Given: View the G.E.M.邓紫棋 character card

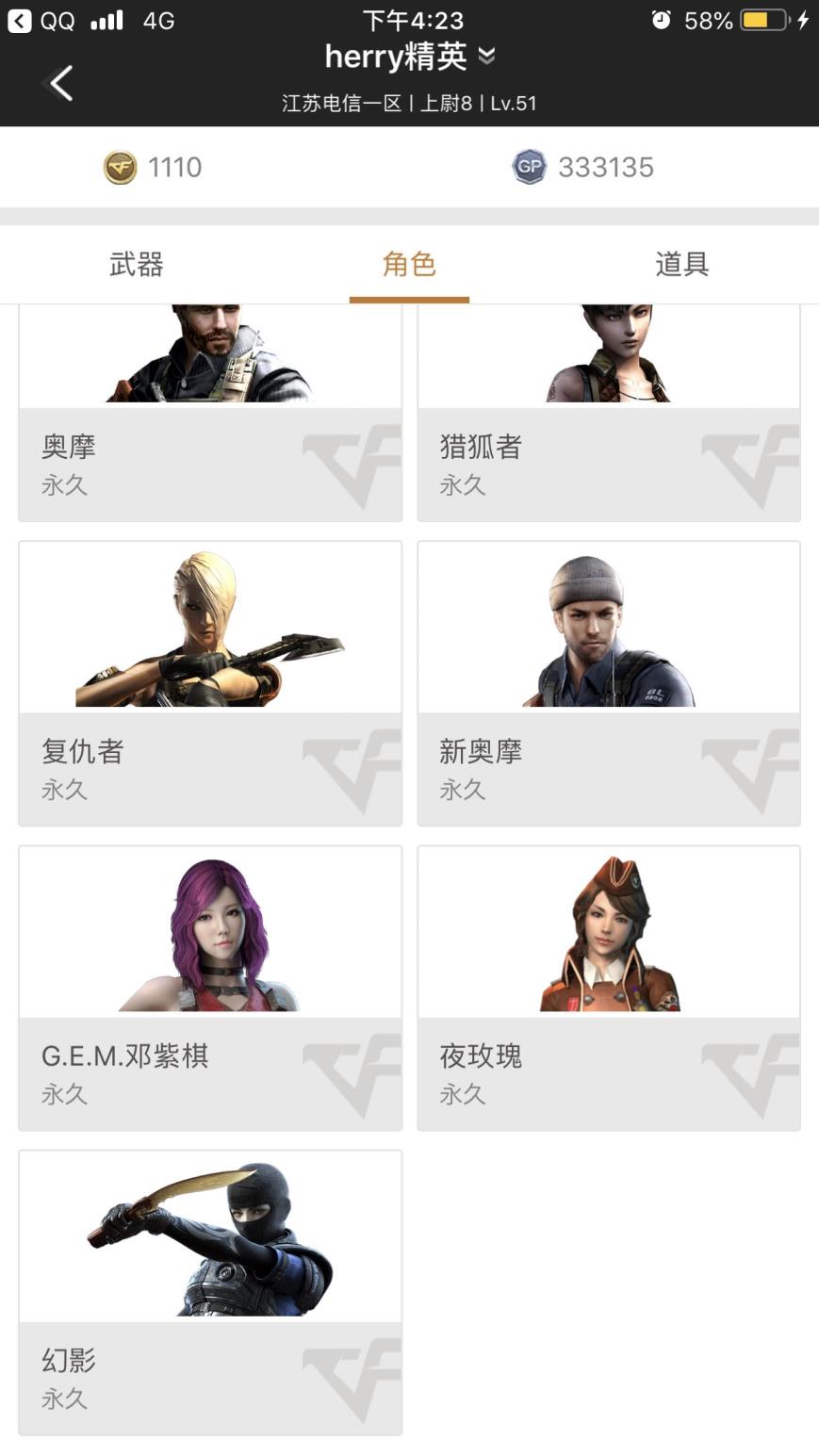Looking at the screenshot, I should [210, 988].
